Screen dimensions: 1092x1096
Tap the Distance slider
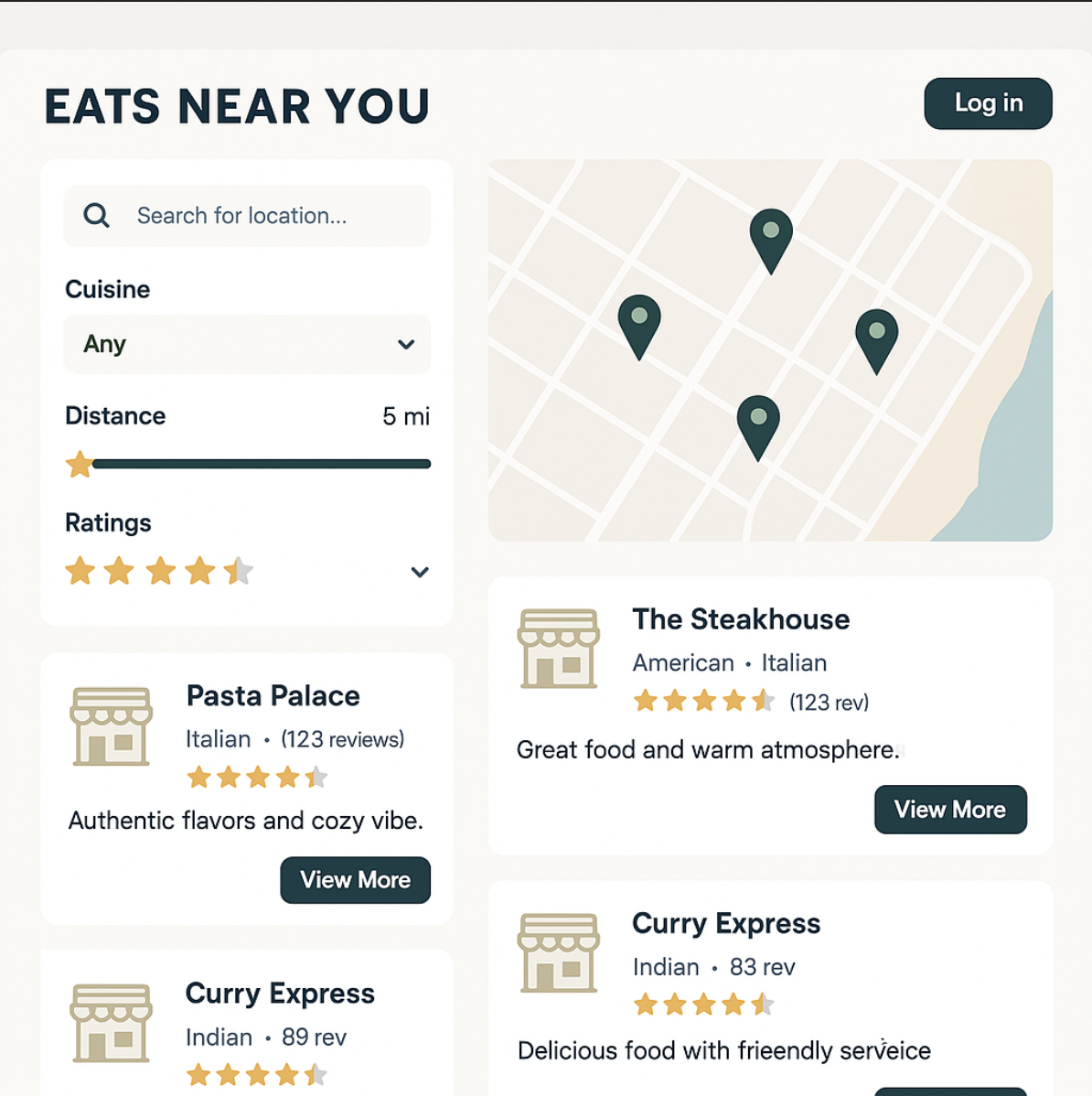click(261, 464)
